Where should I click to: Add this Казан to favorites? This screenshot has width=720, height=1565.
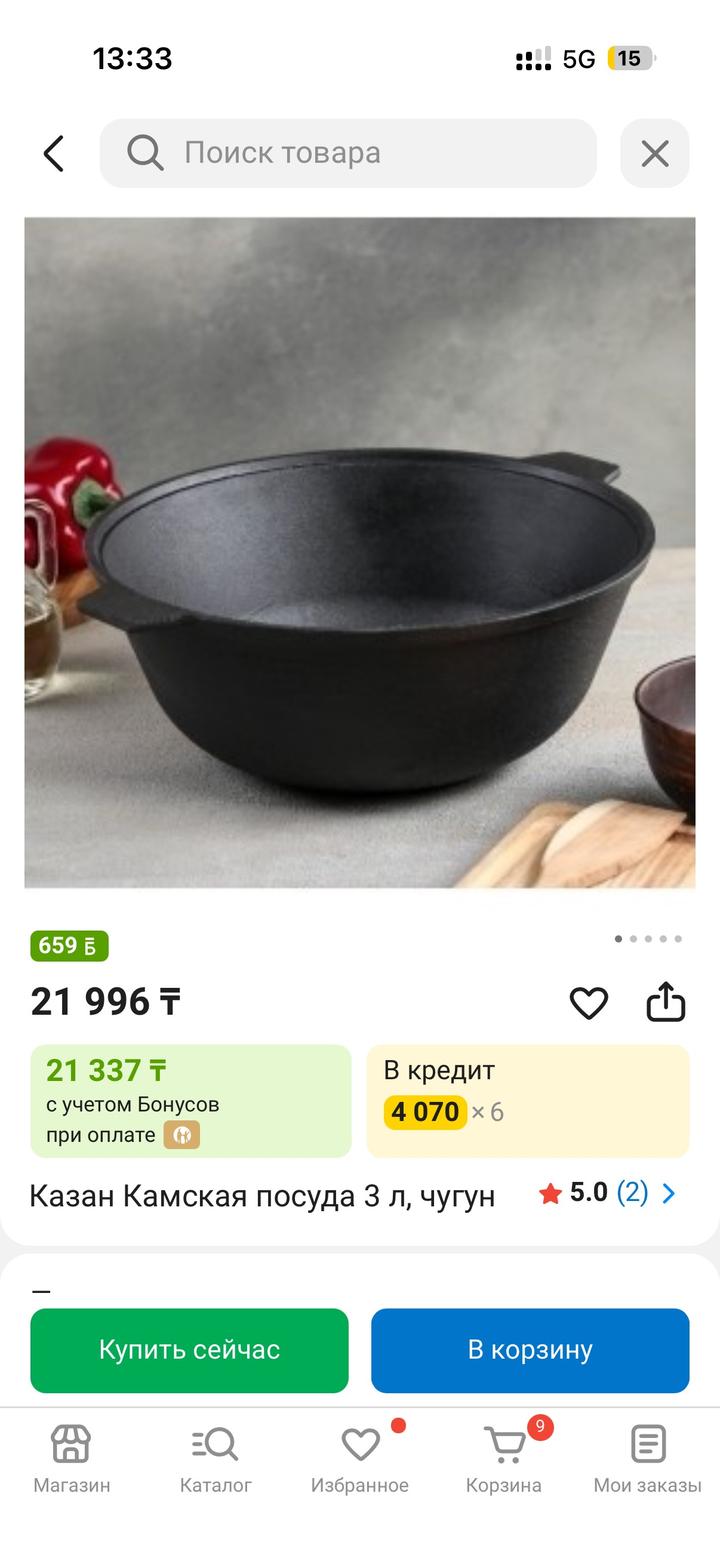click(x=588, y=1002)
